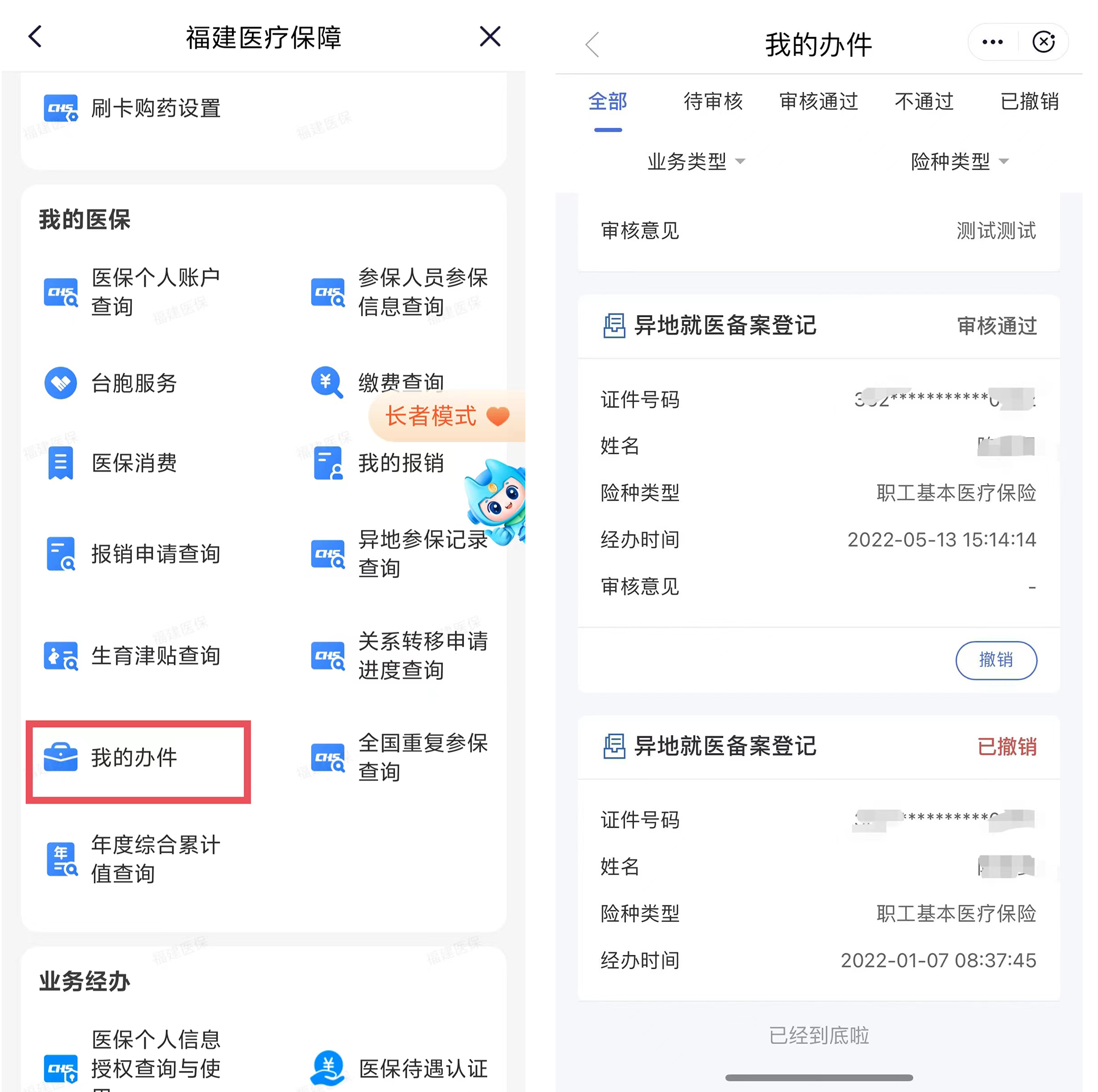Open 医保个人账户查询
The image size is (1098, 1092).
[155, 292]
